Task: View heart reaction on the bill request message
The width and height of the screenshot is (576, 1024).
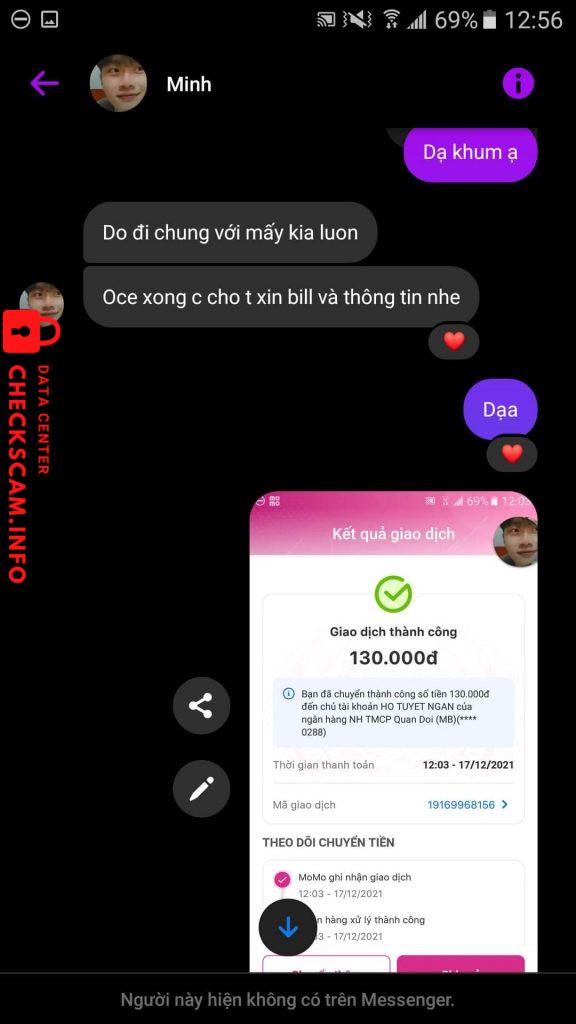Action: (x=454, y=341)
